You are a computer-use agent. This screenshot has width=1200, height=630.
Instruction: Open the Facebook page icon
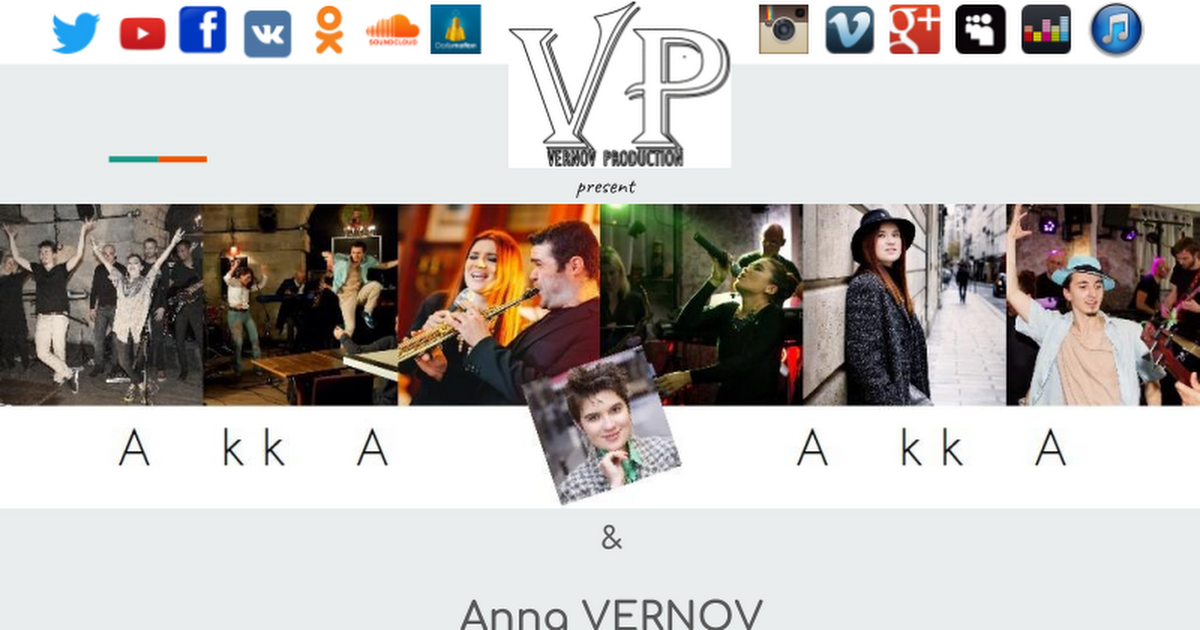click(x=202, y=29)
